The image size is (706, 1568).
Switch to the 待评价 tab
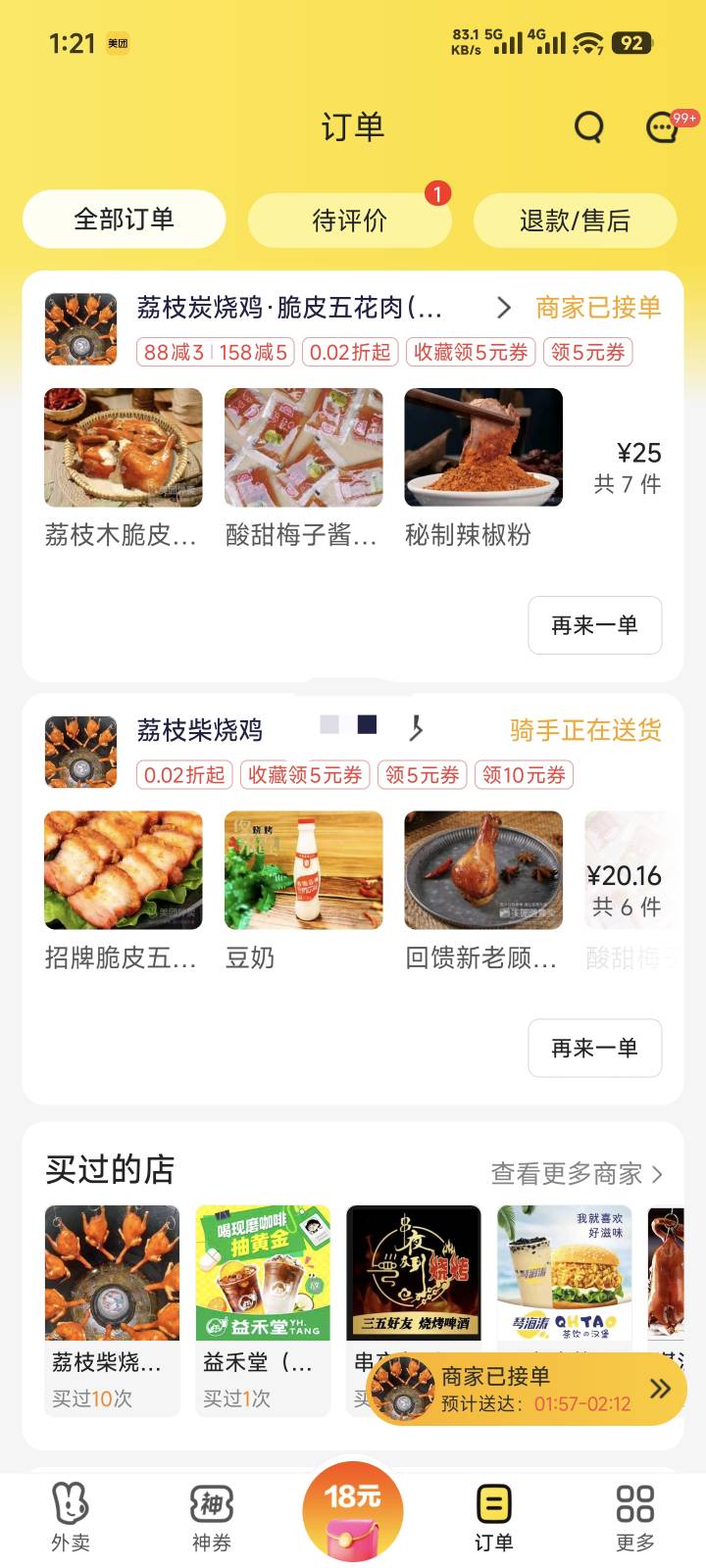point(350,220)
